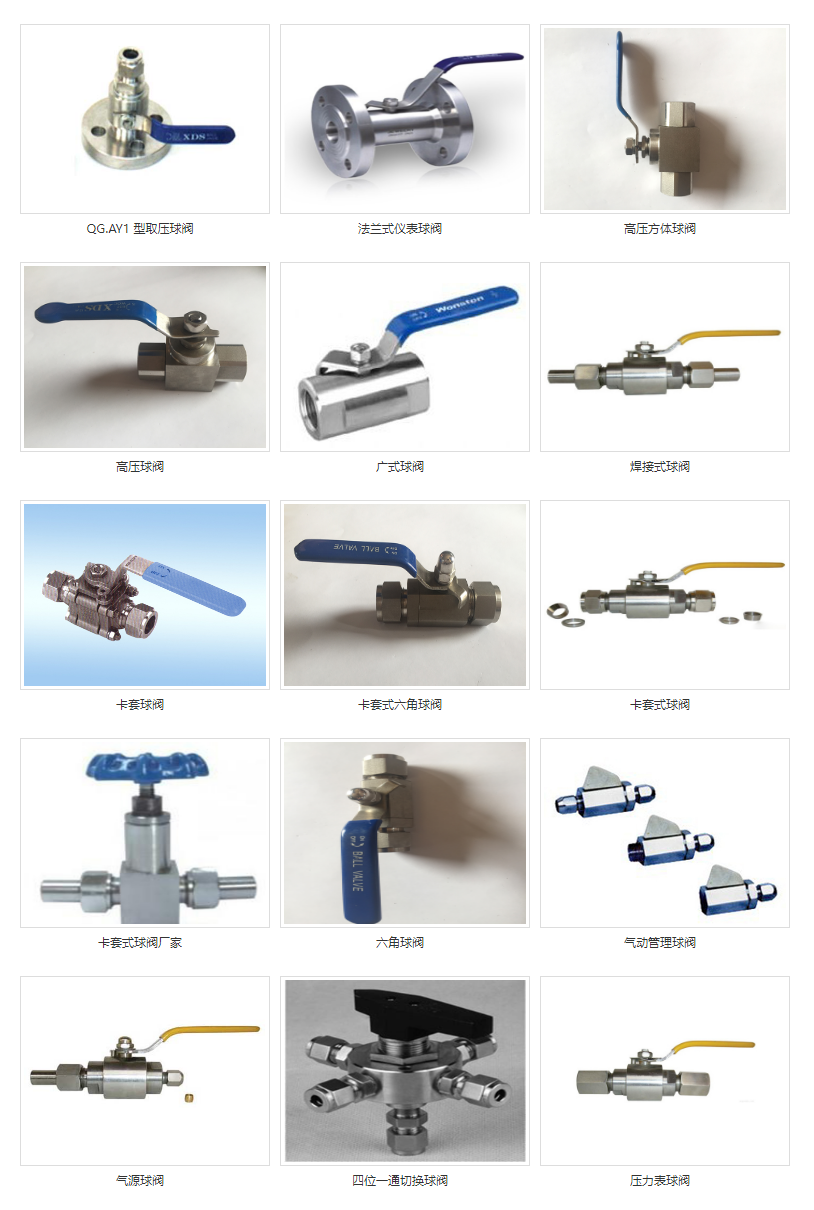Select the 气动管理球阀 product tile
This screenshot has width=814, height=1210.
coord(665,833)
